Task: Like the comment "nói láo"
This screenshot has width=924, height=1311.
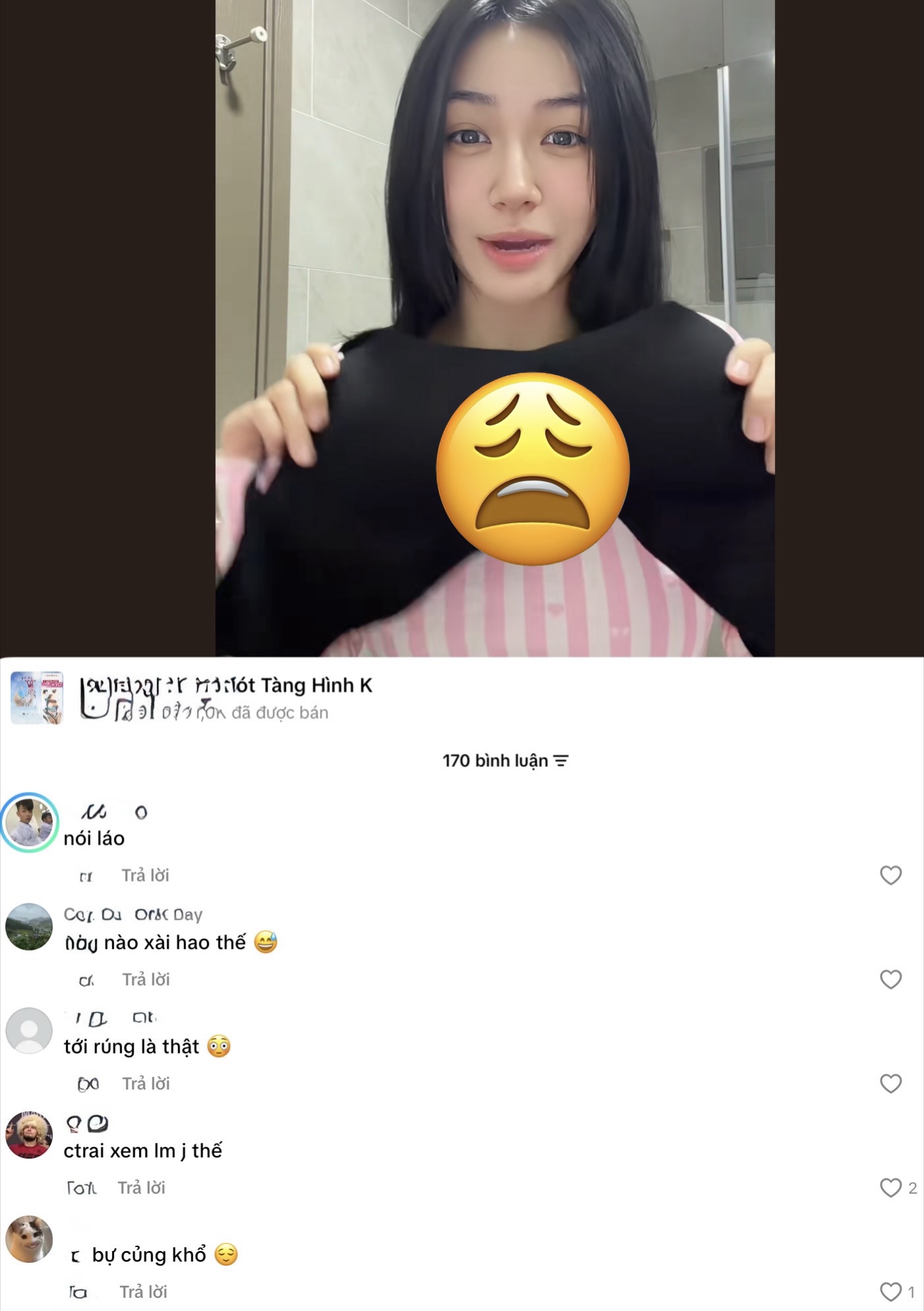Action: pos(890,875)
